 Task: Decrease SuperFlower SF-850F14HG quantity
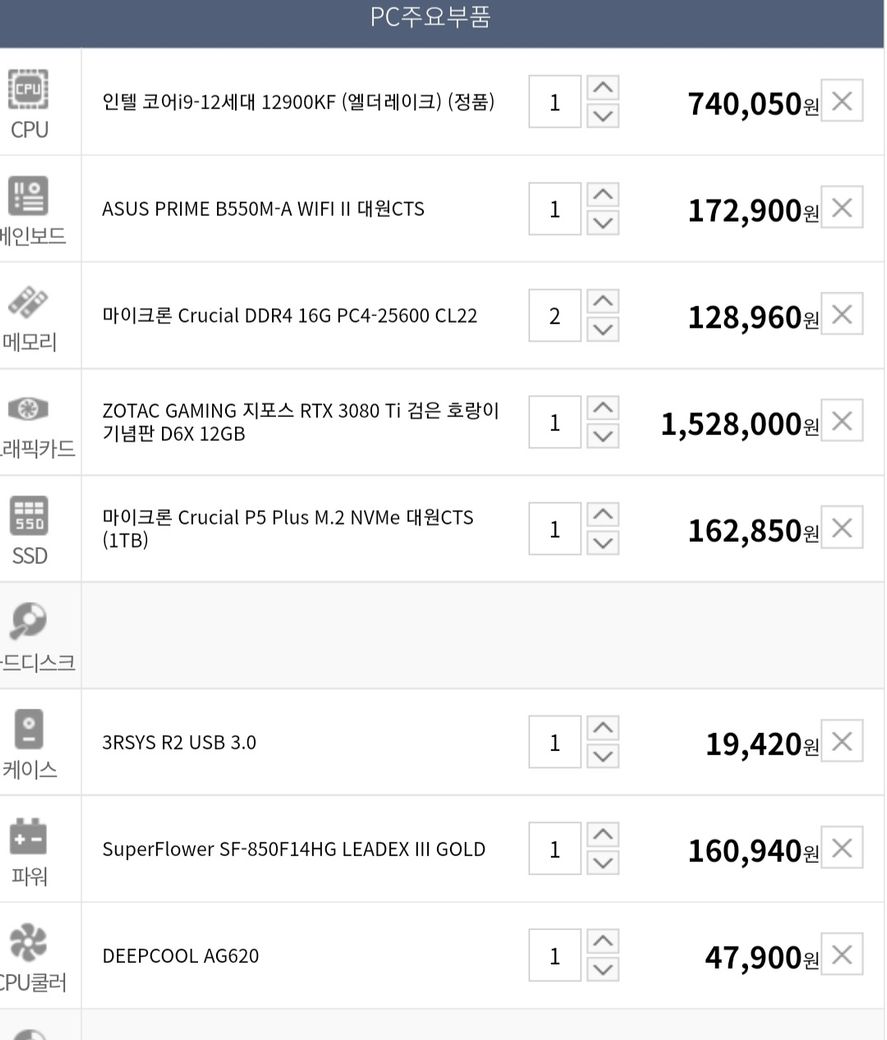[x=602, y=863]
